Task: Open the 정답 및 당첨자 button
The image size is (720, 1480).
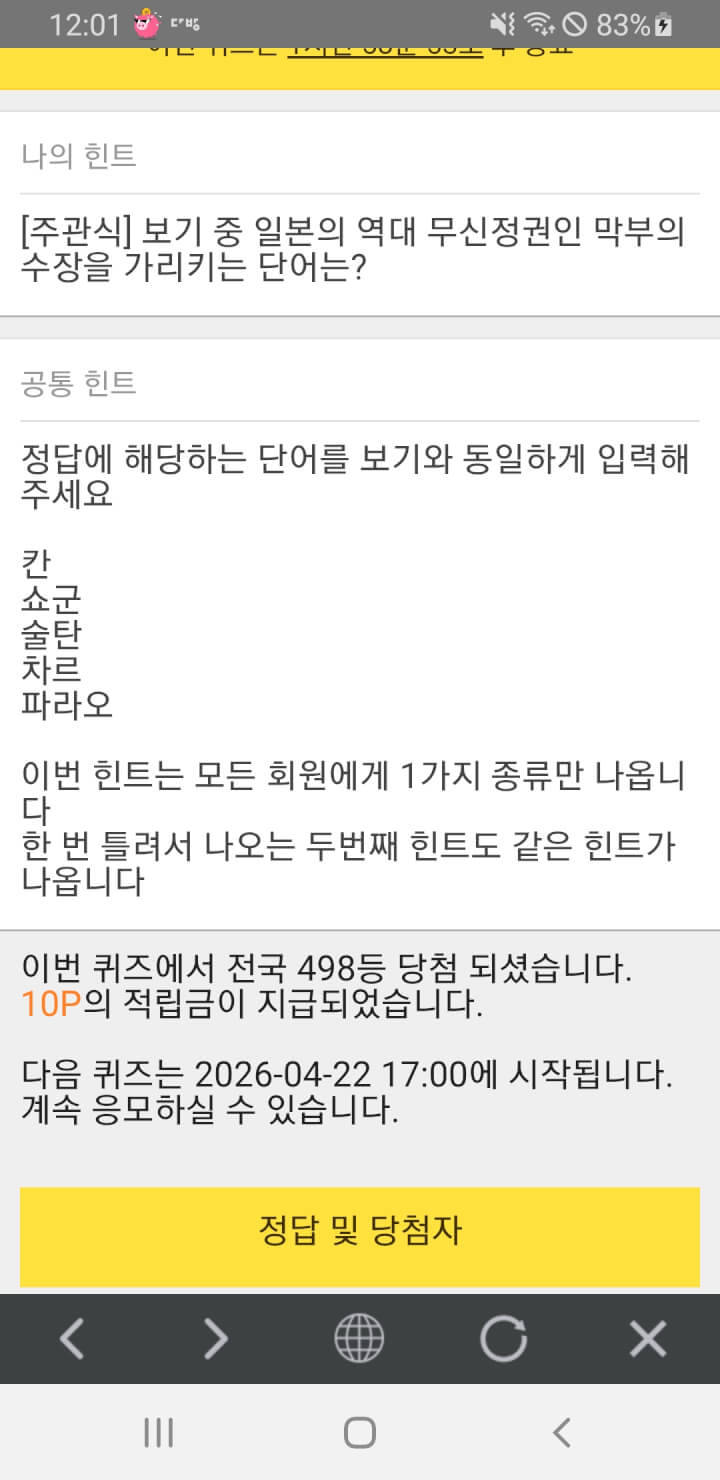Action: [x=360, y=1232]
